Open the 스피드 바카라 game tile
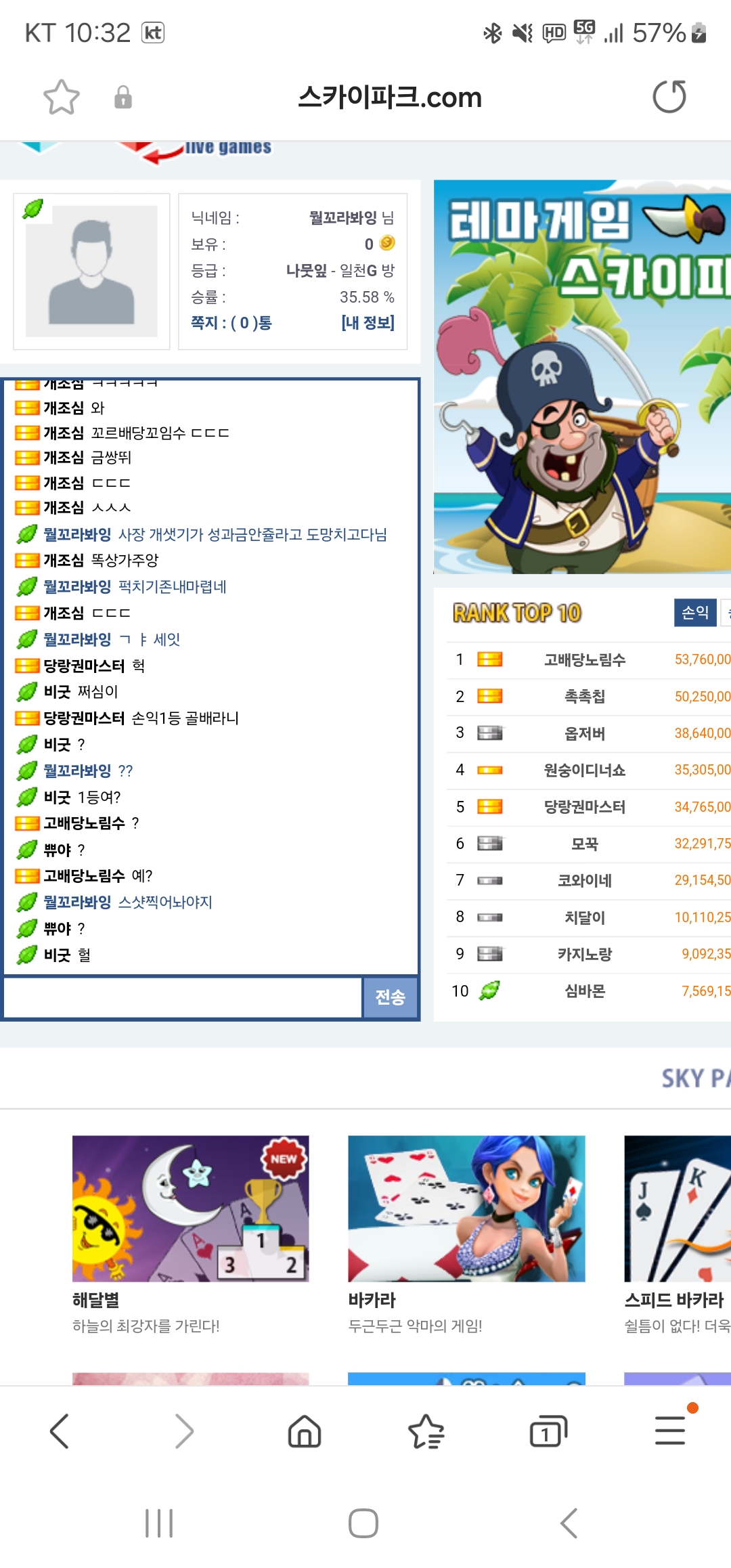 (x=677, y=1208)
